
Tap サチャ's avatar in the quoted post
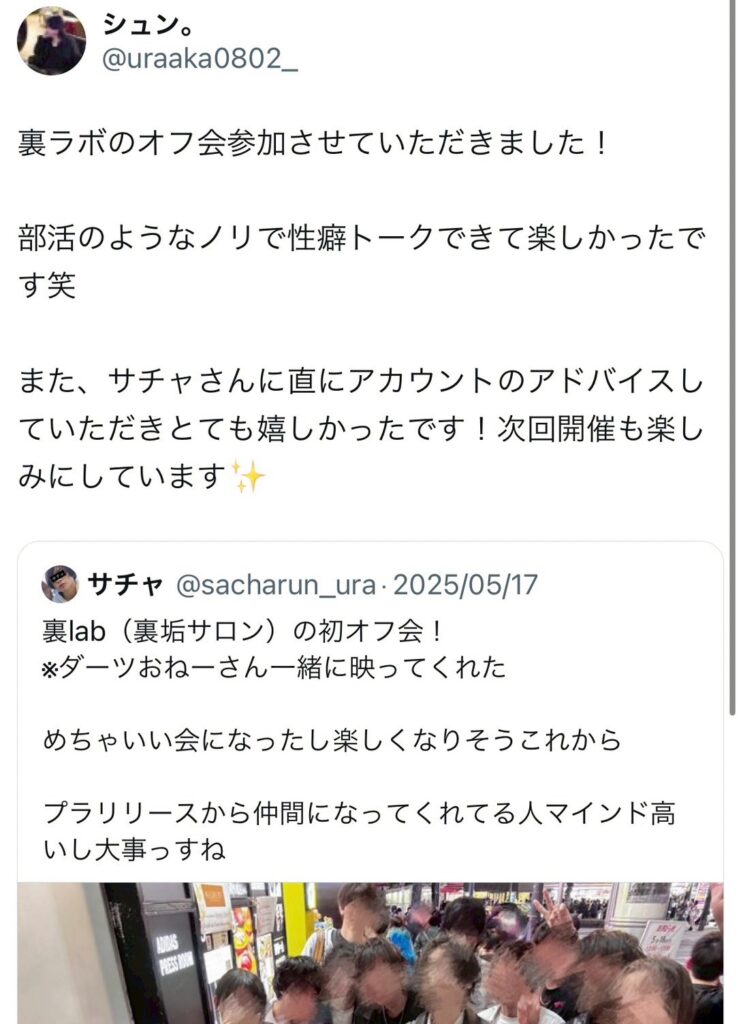[x=59, y=584]
